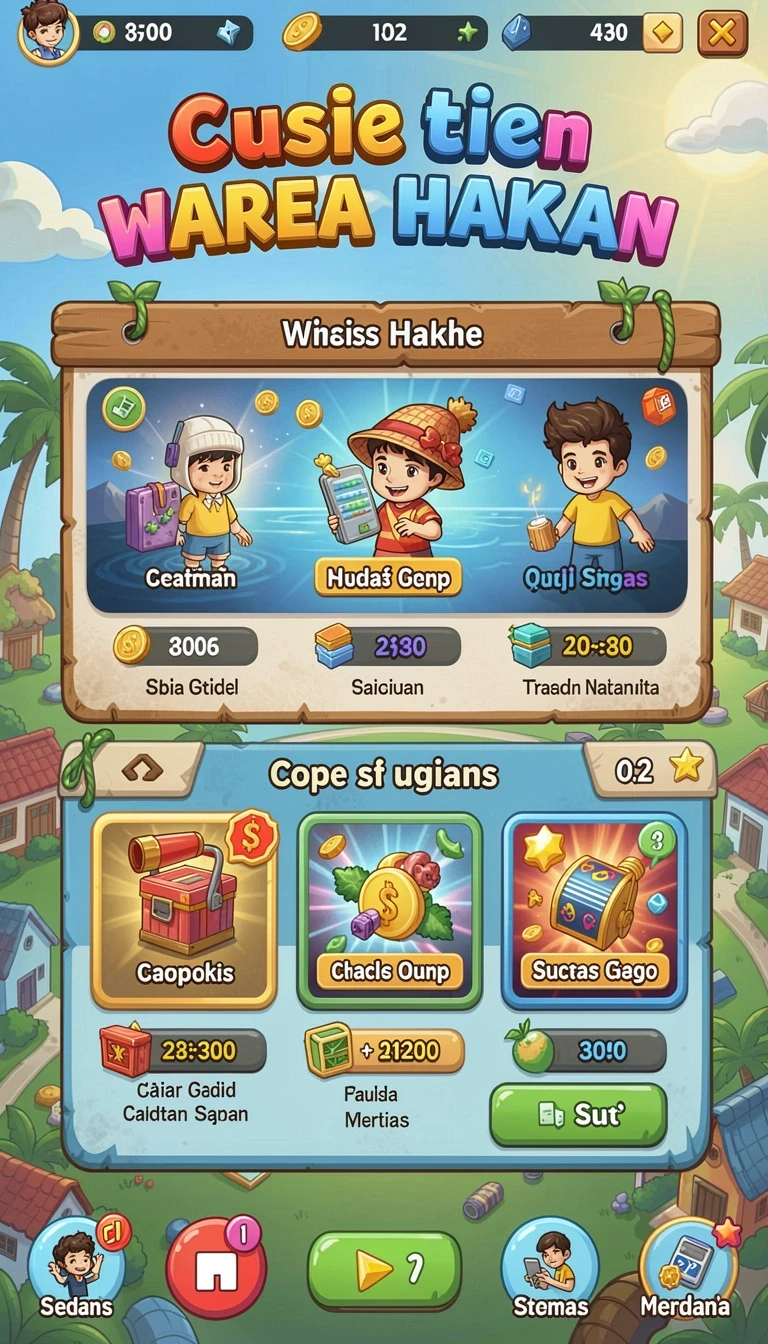
Task: Tap the green Sut button
Action: click(x=578, y=1114)
